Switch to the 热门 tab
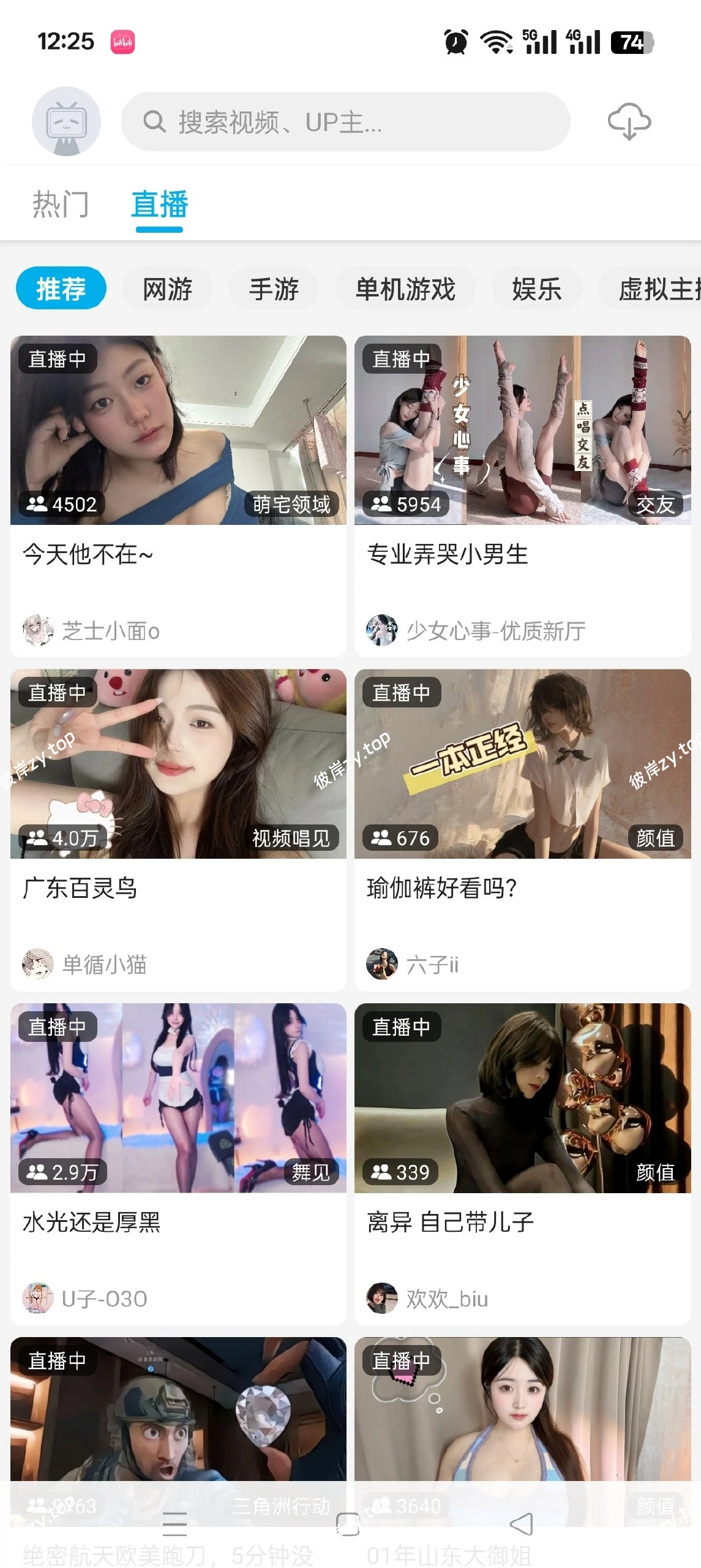Image resolution: width=701 pixels, height=1568 pixels. [x=61, y=205]
